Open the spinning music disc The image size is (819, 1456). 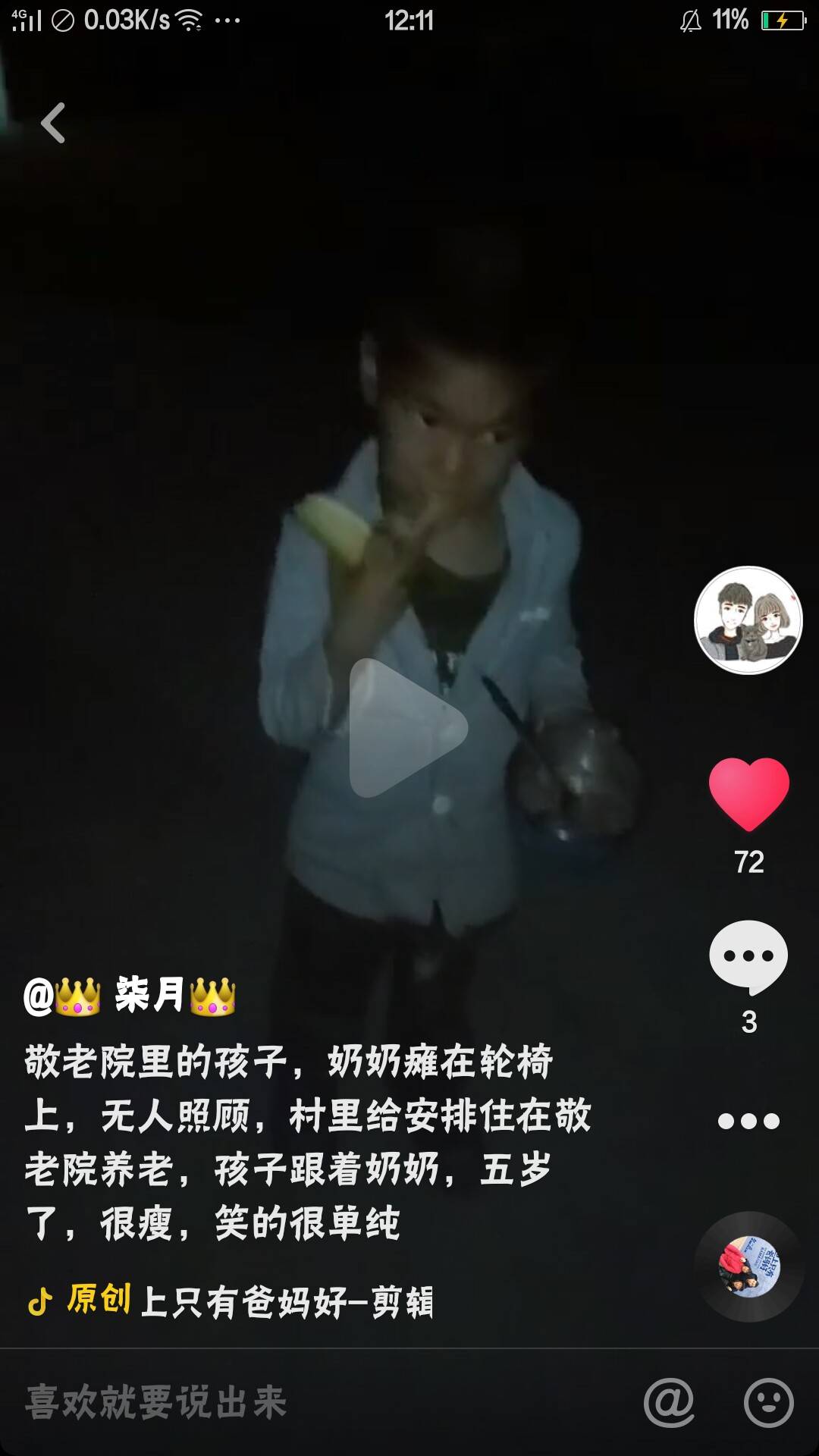(x=749, y=1266)
